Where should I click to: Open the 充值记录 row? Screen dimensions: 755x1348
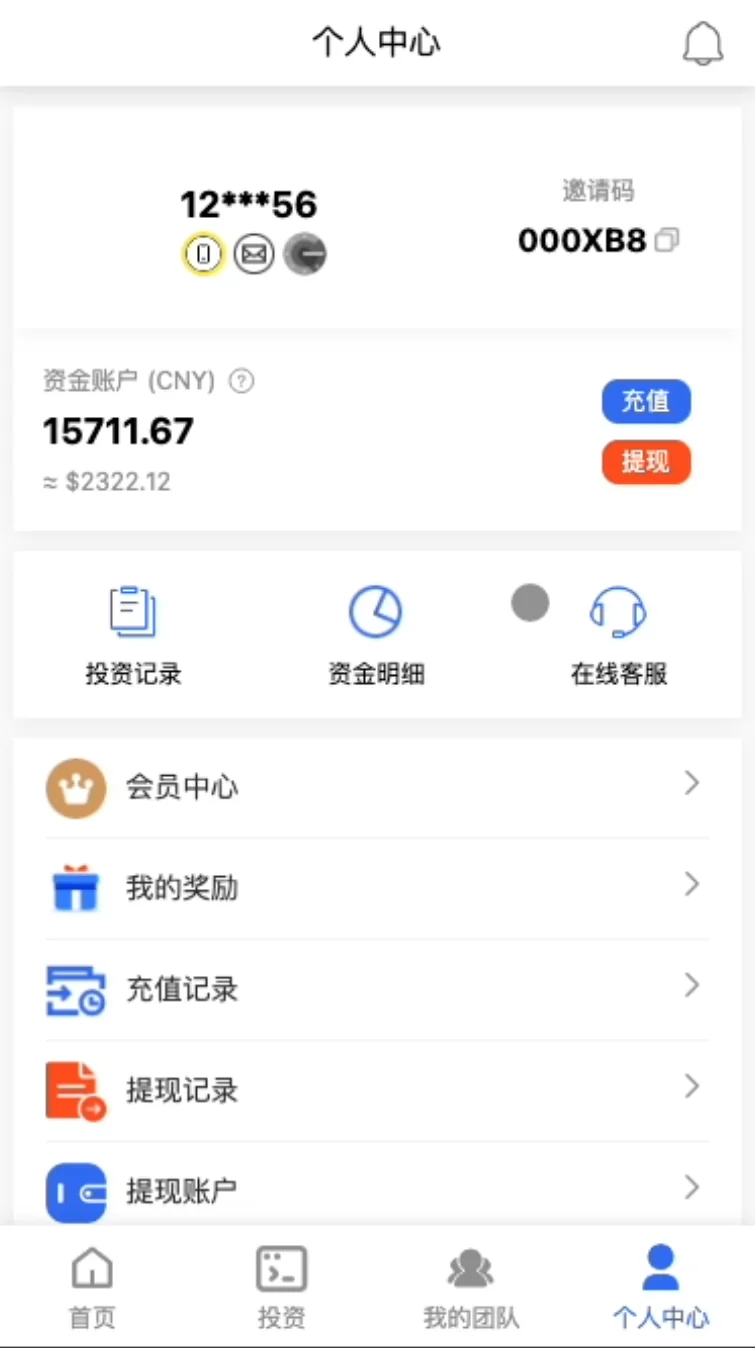(x=376, y=989)
